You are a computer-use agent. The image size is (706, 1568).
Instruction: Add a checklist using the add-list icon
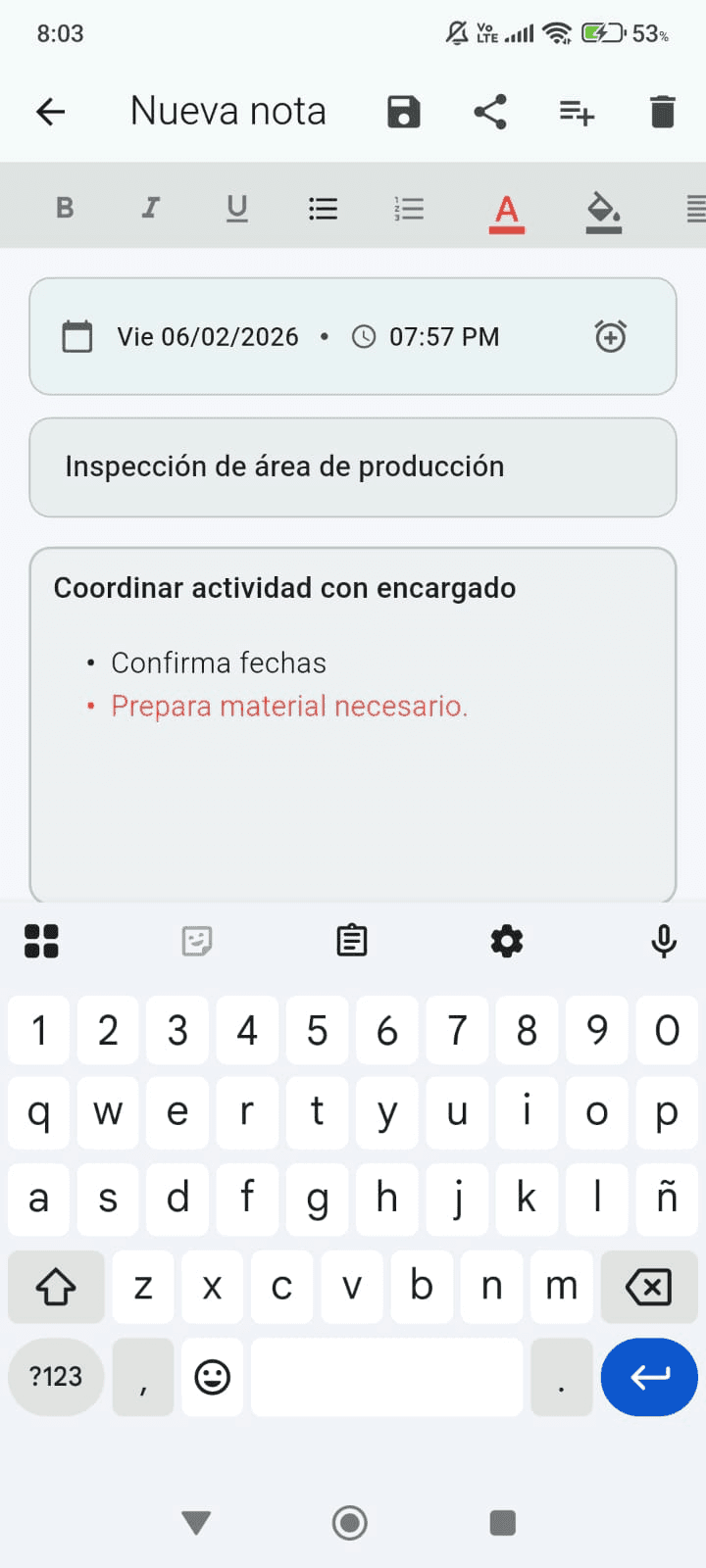tap(577, 111)
